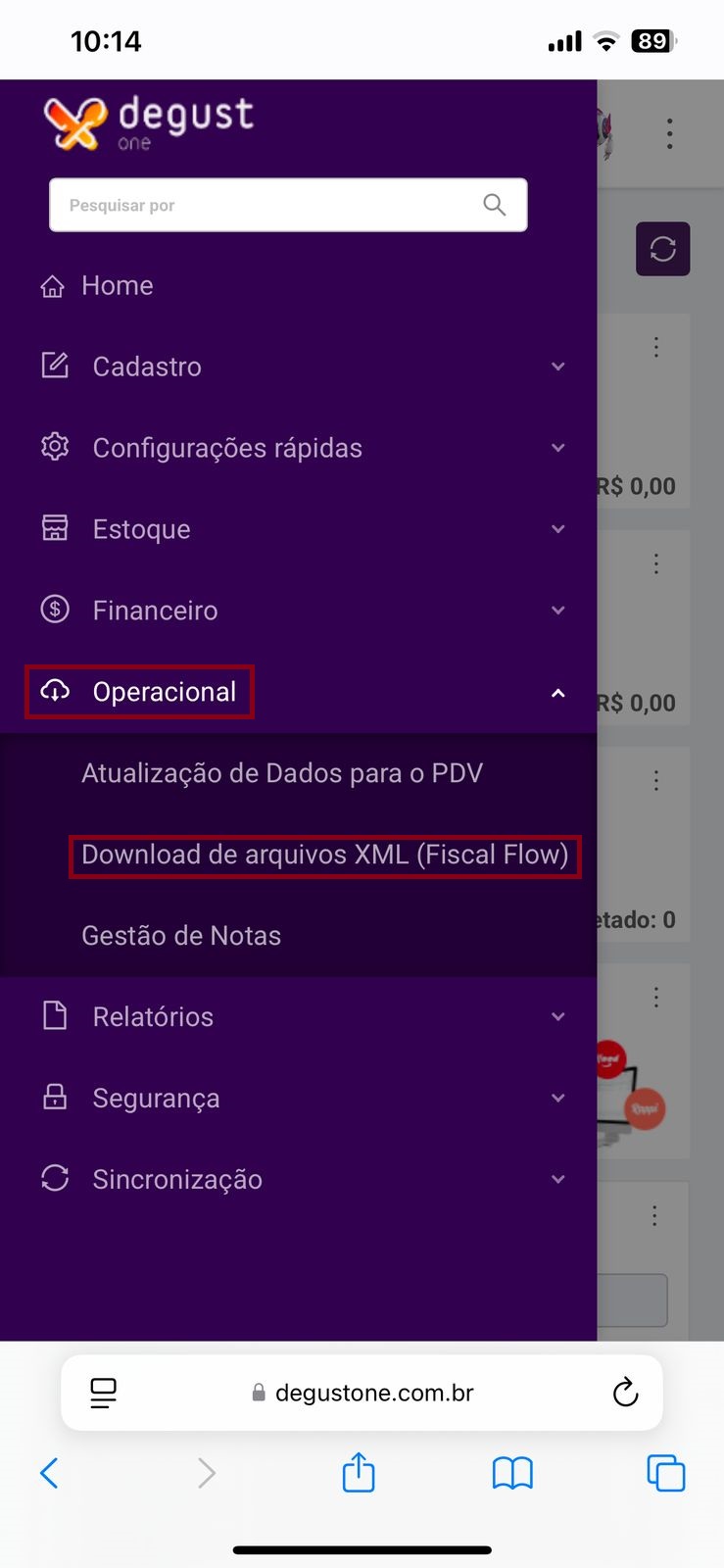Go back with Safari's back arrow
Viewport: 724px width, 1568px height.
[x=49, y=1472]
